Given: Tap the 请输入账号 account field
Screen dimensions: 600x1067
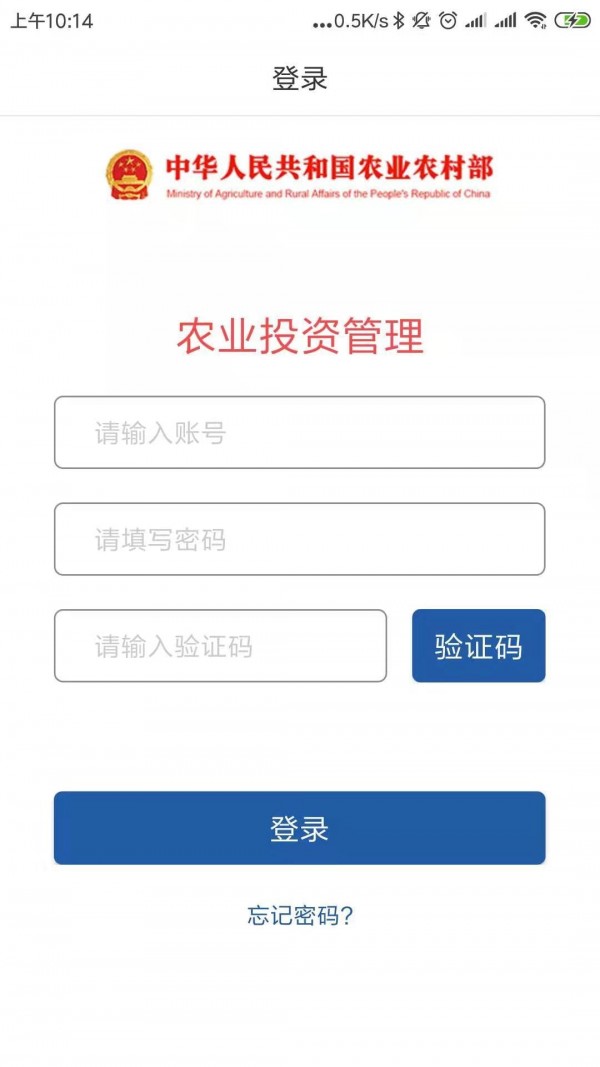Looking at the screenshot, I should (x=299, y=432).
